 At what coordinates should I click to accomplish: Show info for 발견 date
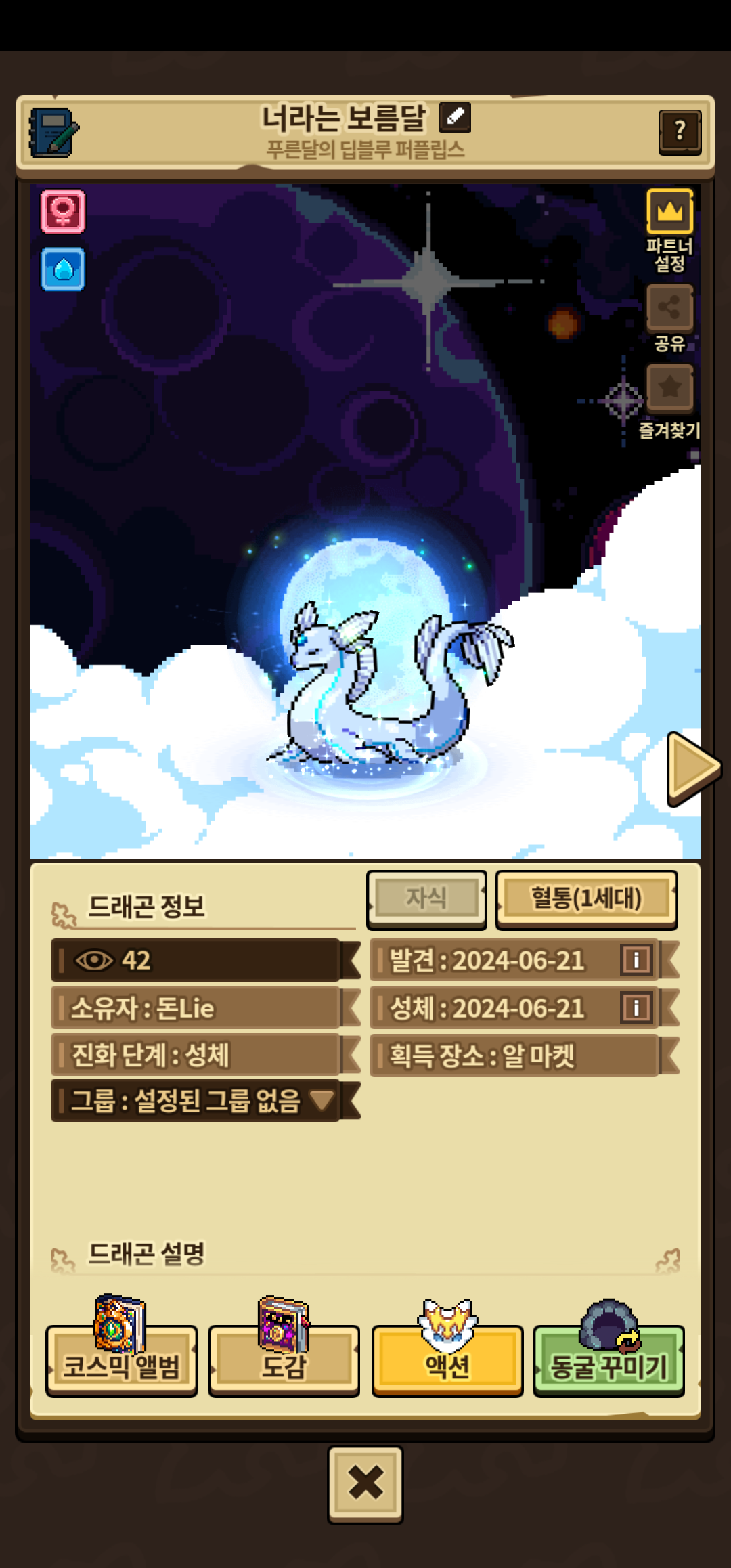(636, 960)
